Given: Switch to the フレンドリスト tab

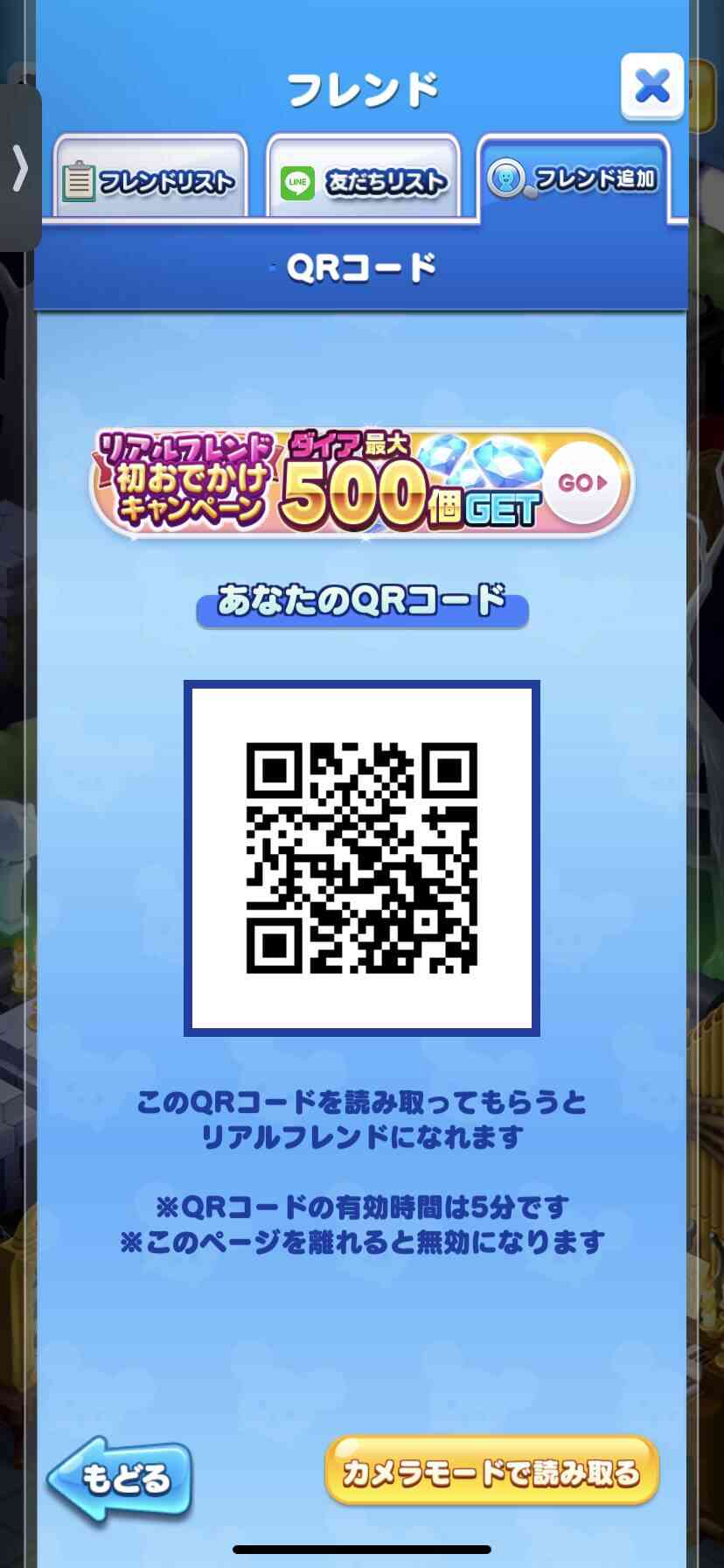Looking at the screenshot, I should (150, 177).
